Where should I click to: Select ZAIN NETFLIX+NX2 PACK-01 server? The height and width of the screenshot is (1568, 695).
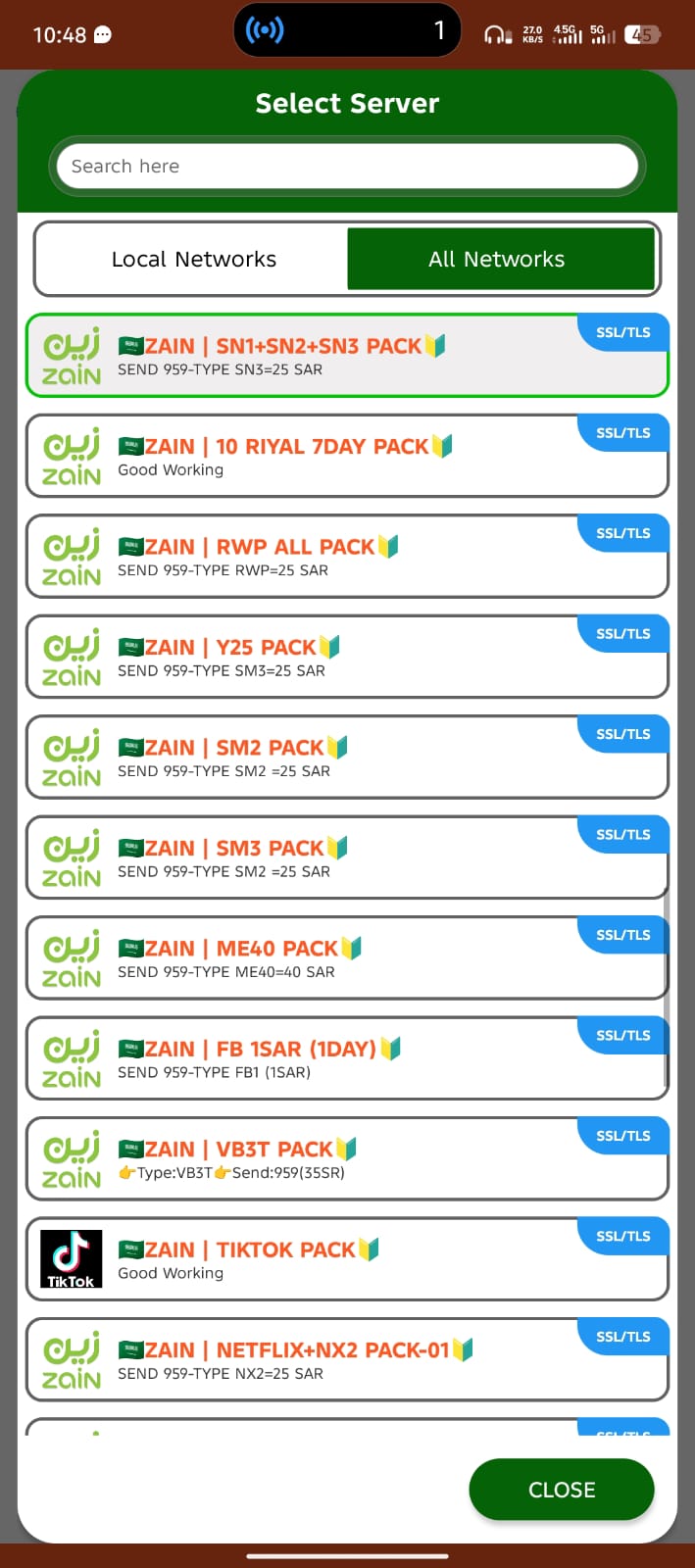[x=347, y=1360]
